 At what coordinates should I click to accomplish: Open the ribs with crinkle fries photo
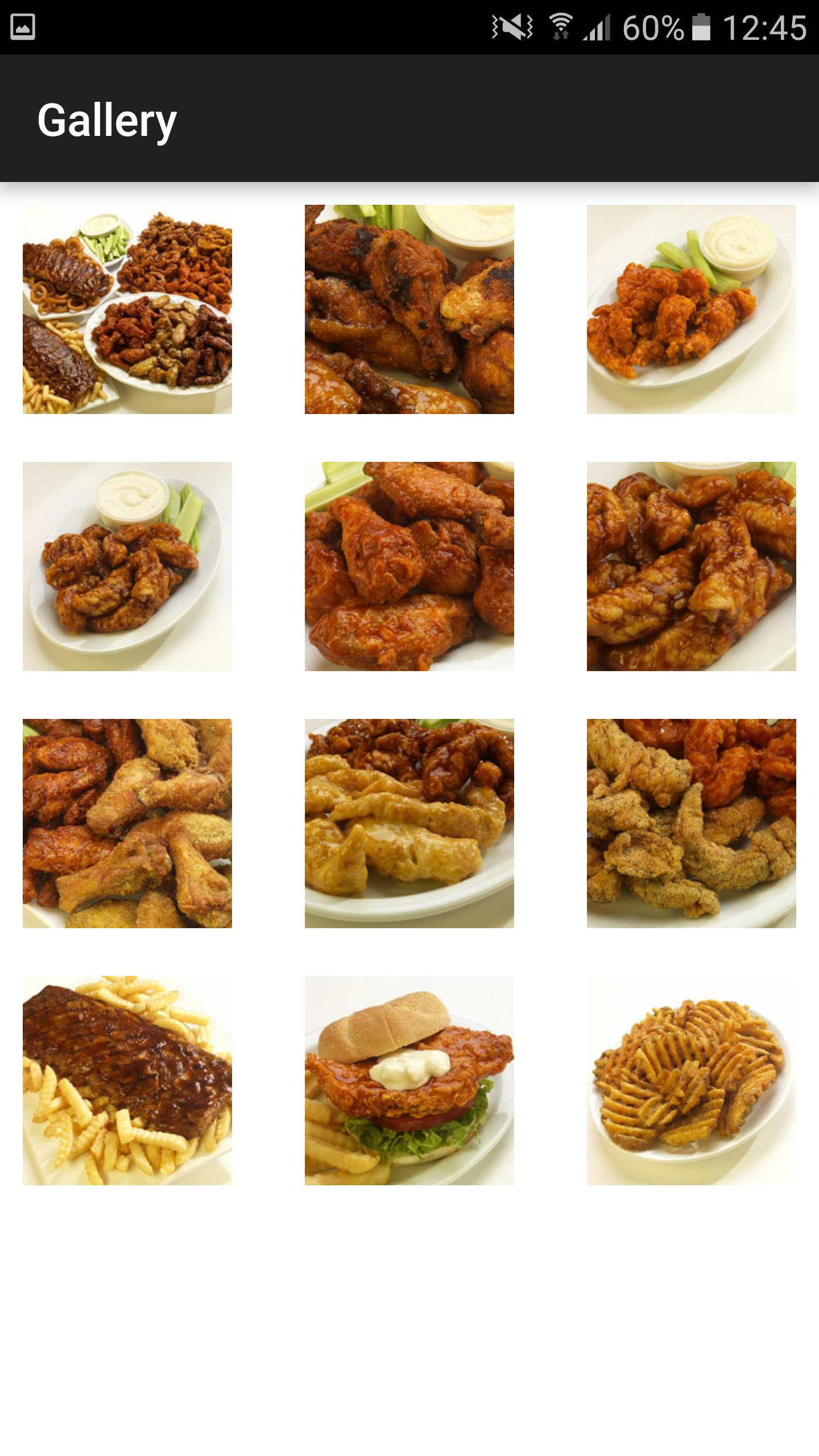pos(127,1081)
